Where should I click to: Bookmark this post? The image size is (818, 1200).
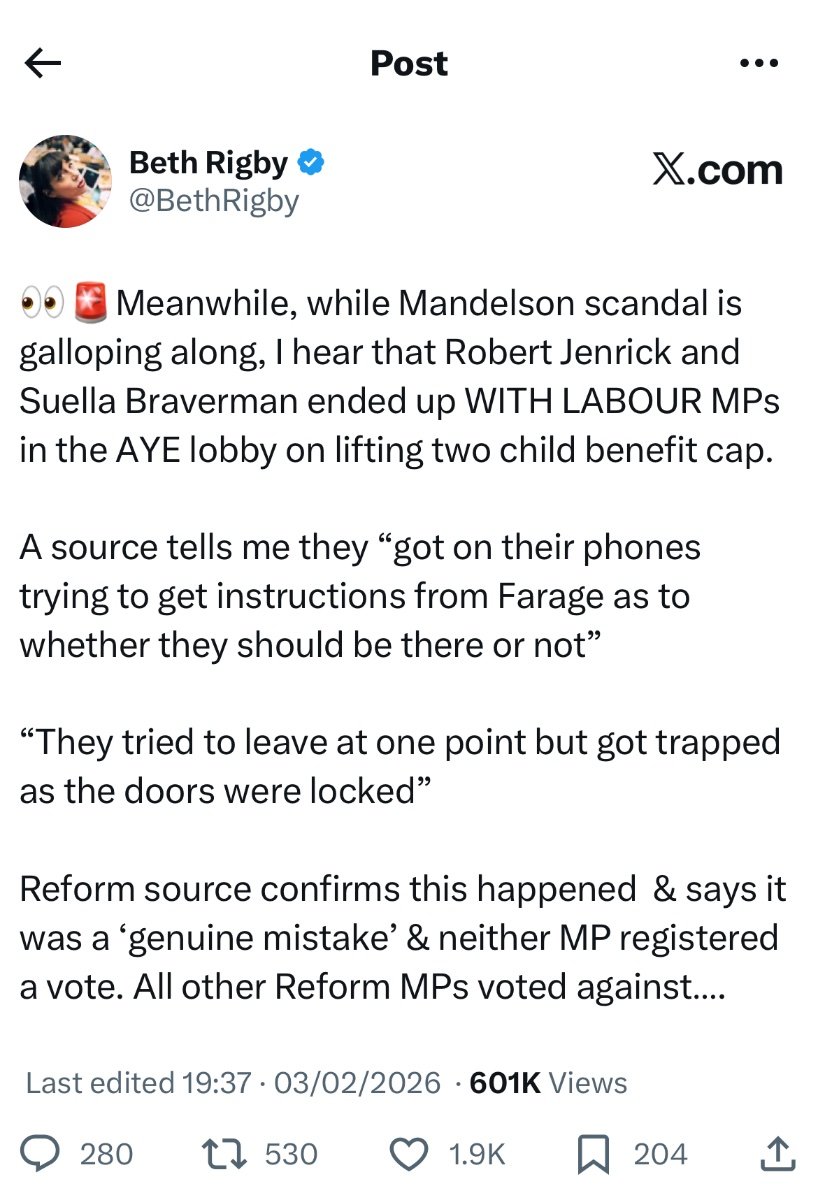[x=593, y=1154]
